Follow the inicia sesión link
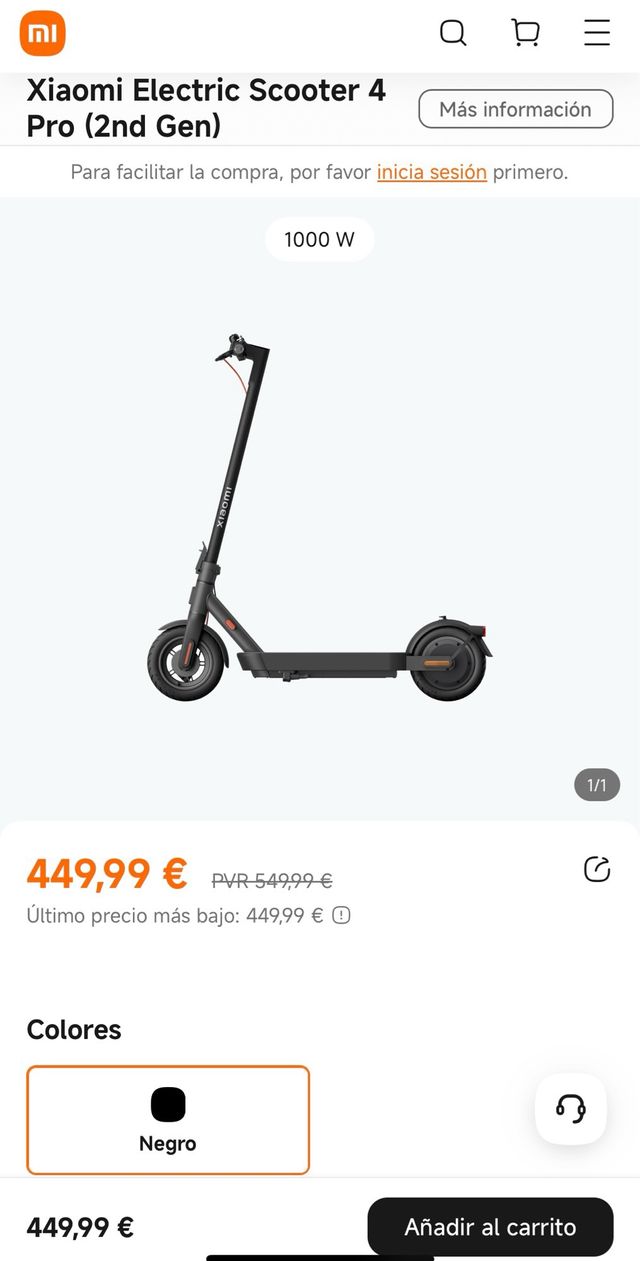 tap(431, 172)
